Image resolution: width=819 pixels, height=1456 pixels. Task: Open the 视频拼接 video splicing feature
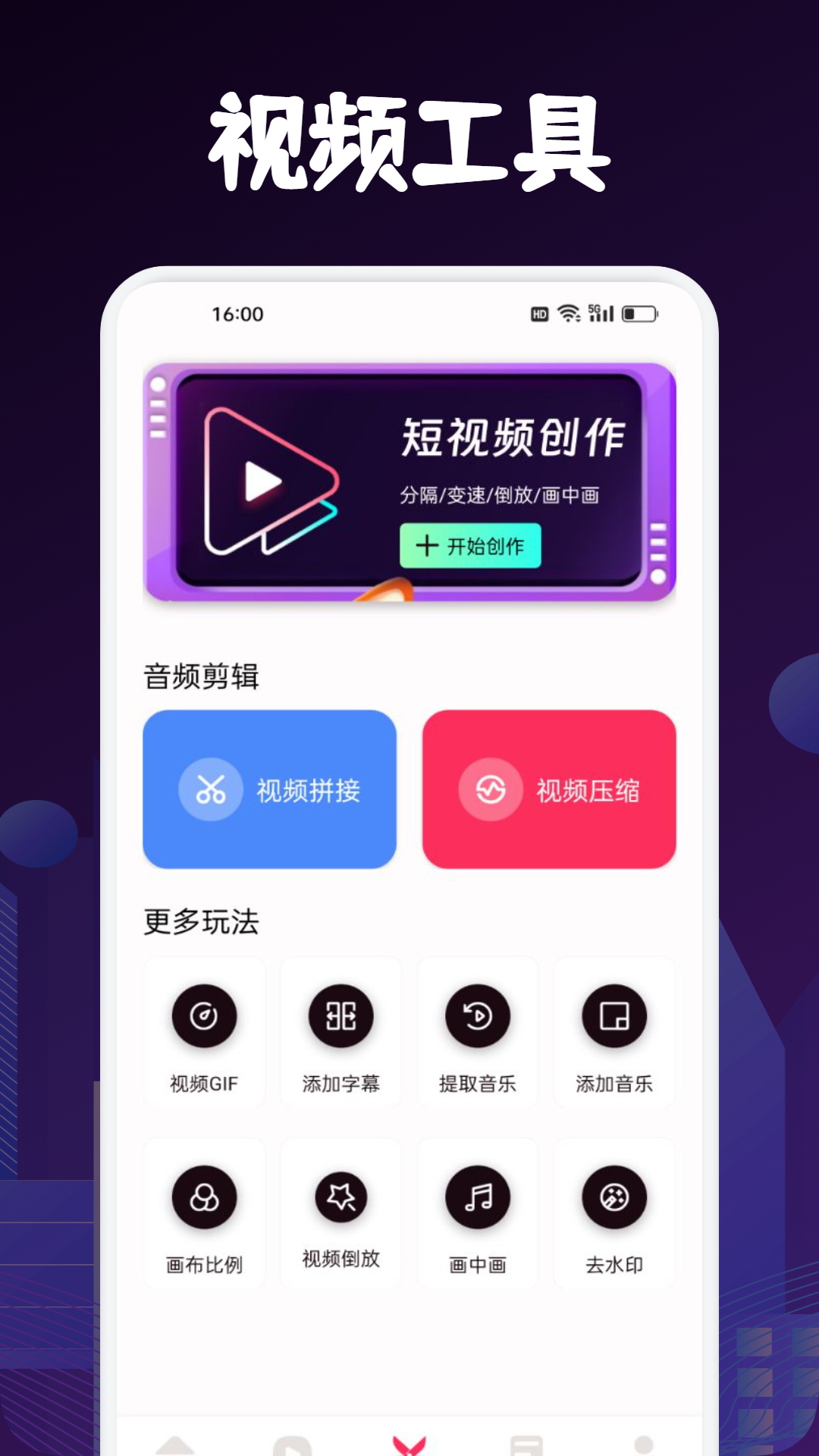pyautogui.click(x=269, y=789)
